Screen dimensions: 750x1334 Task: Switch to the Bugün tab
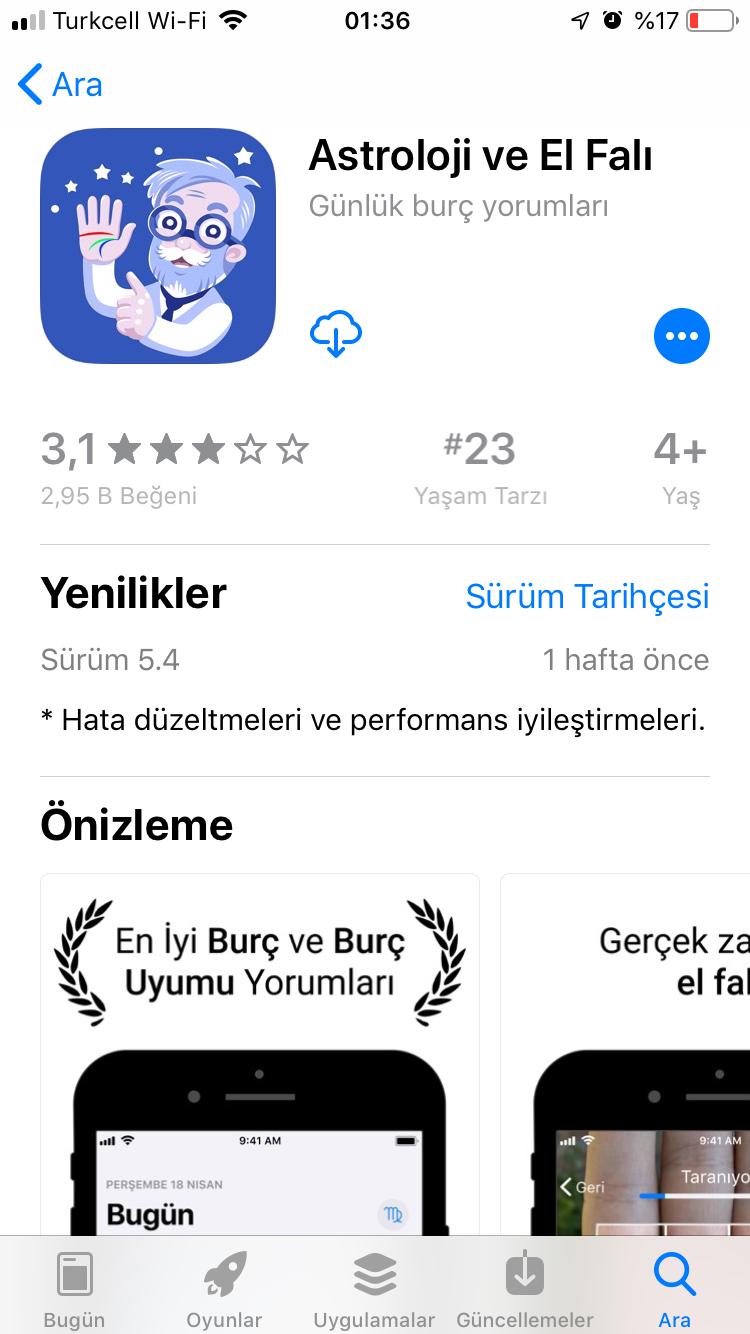pos(74,1288)
